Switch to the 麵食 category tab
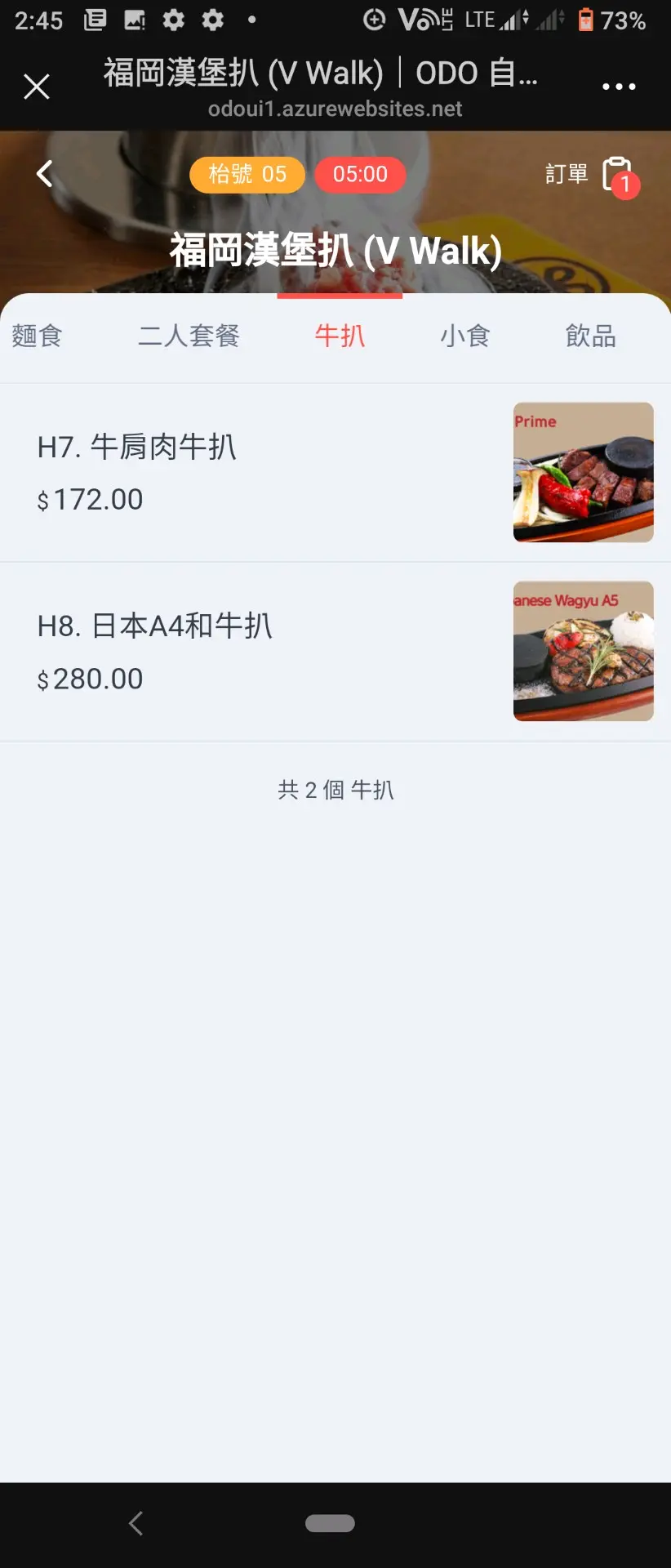This screenshot has width=671, height=1568. pos(38,336)
